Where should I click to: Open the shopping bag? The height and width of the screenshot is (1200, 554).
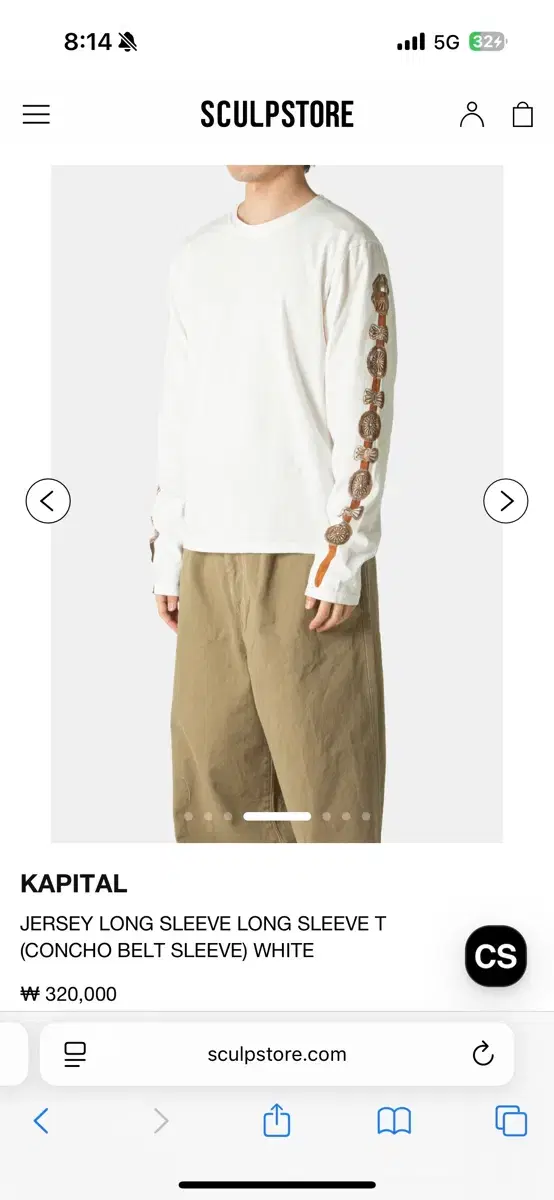pos(523,115)
